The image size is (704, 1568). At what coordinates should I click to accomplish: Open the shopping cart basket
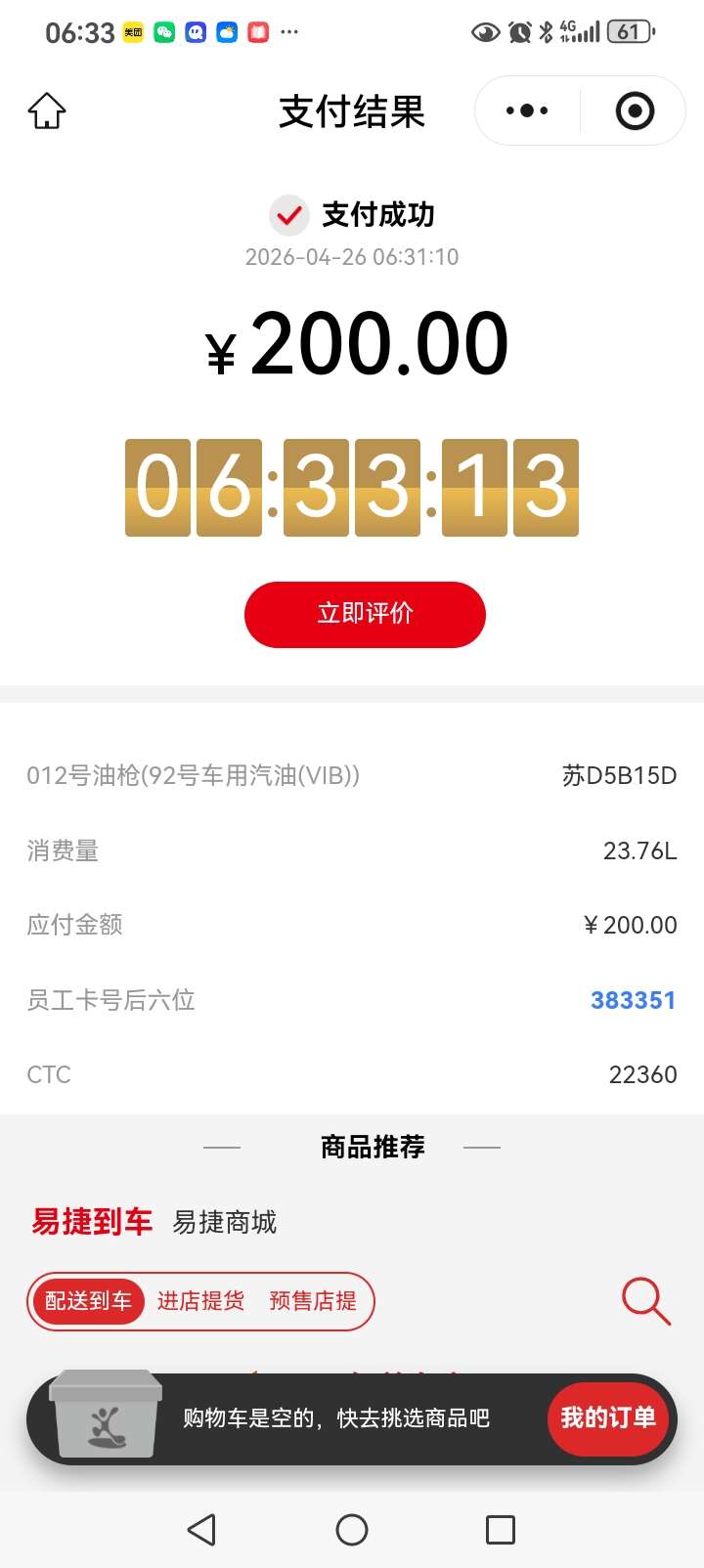coord(106,1415)
